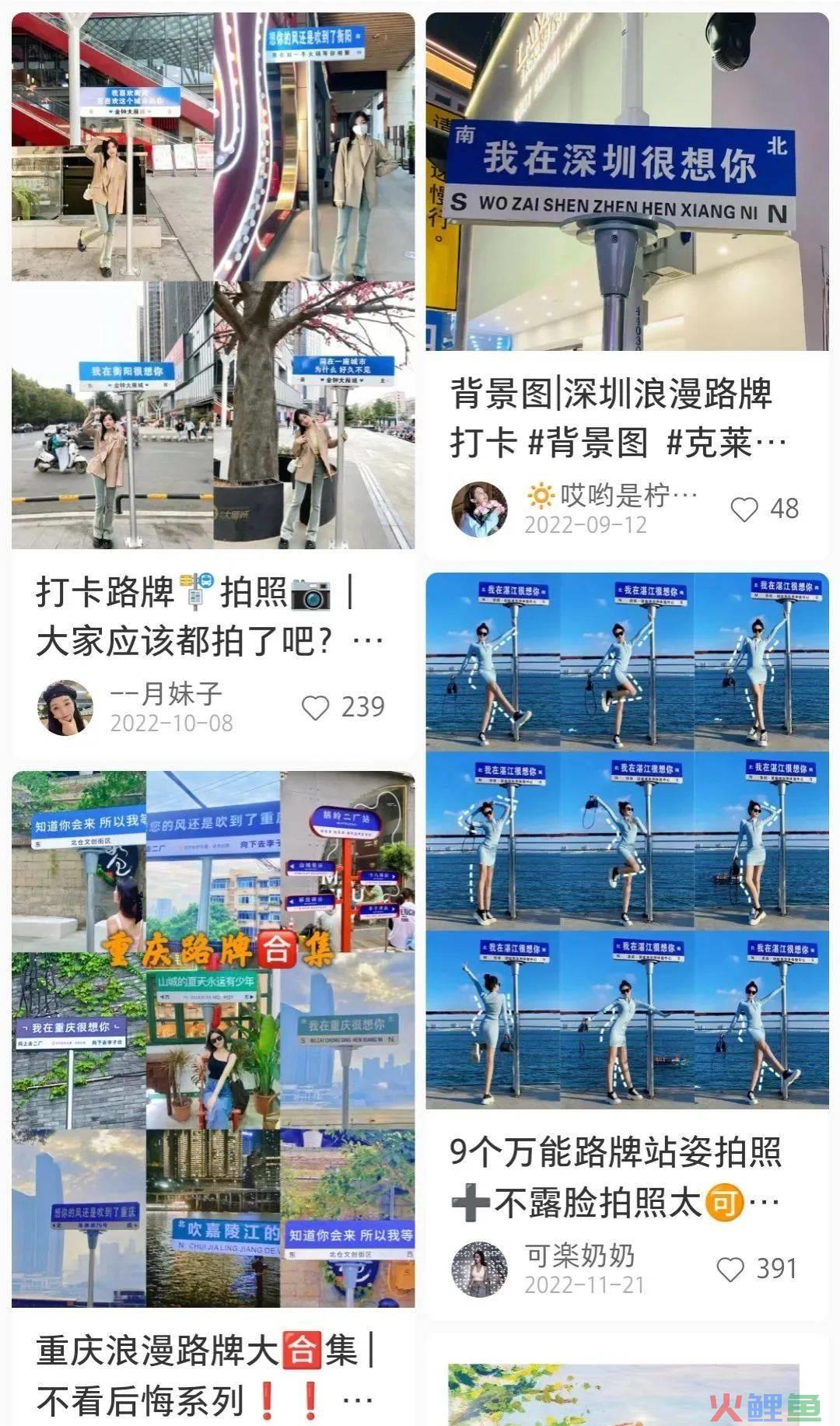The image size is (840, 1426).
Task: Like the 深圳浪漫路牌 post by 哎哟是柠
Action: point(744,510)
